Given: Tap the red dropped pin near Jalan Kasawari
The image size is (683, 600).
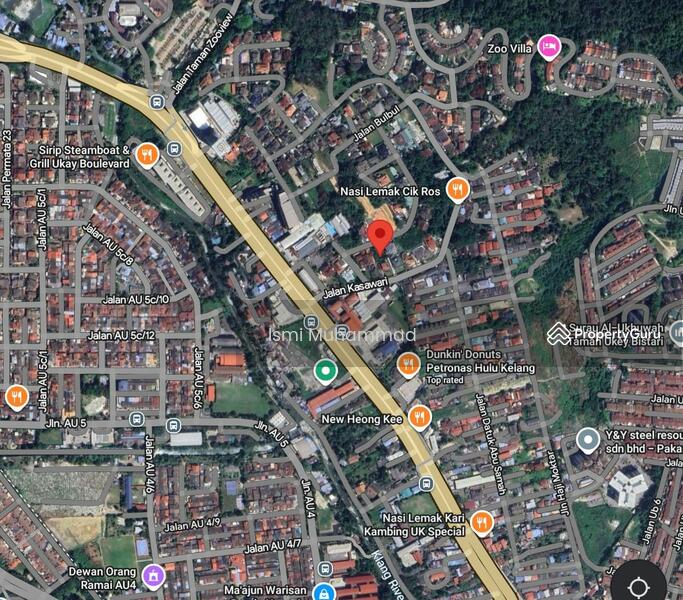Looking at the screenshot, I should [380, 237].
